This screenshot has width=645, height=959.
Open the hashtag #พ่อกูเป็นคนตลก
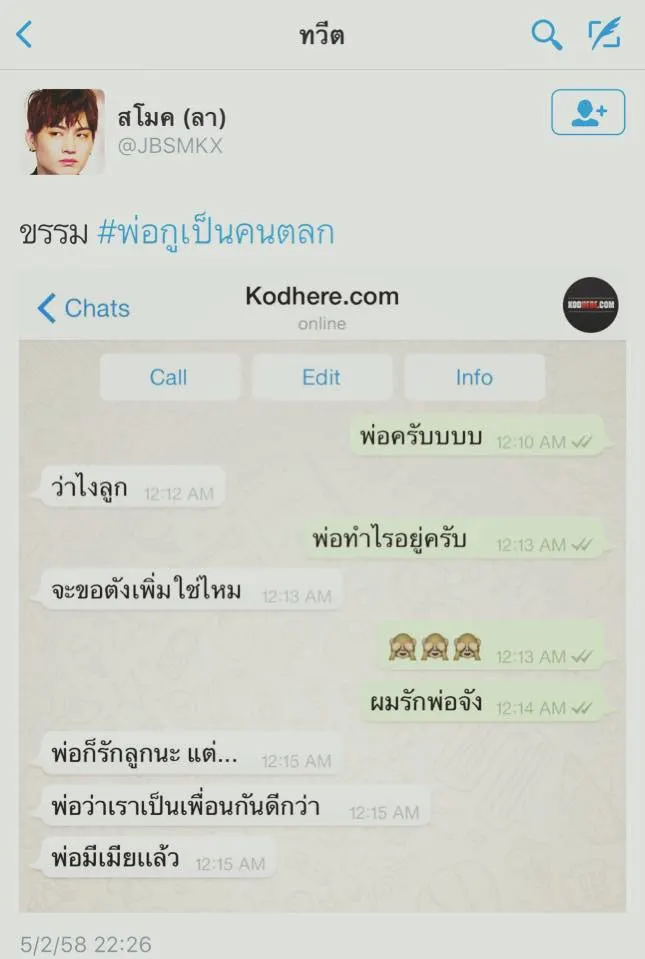(x=216, y=234)
